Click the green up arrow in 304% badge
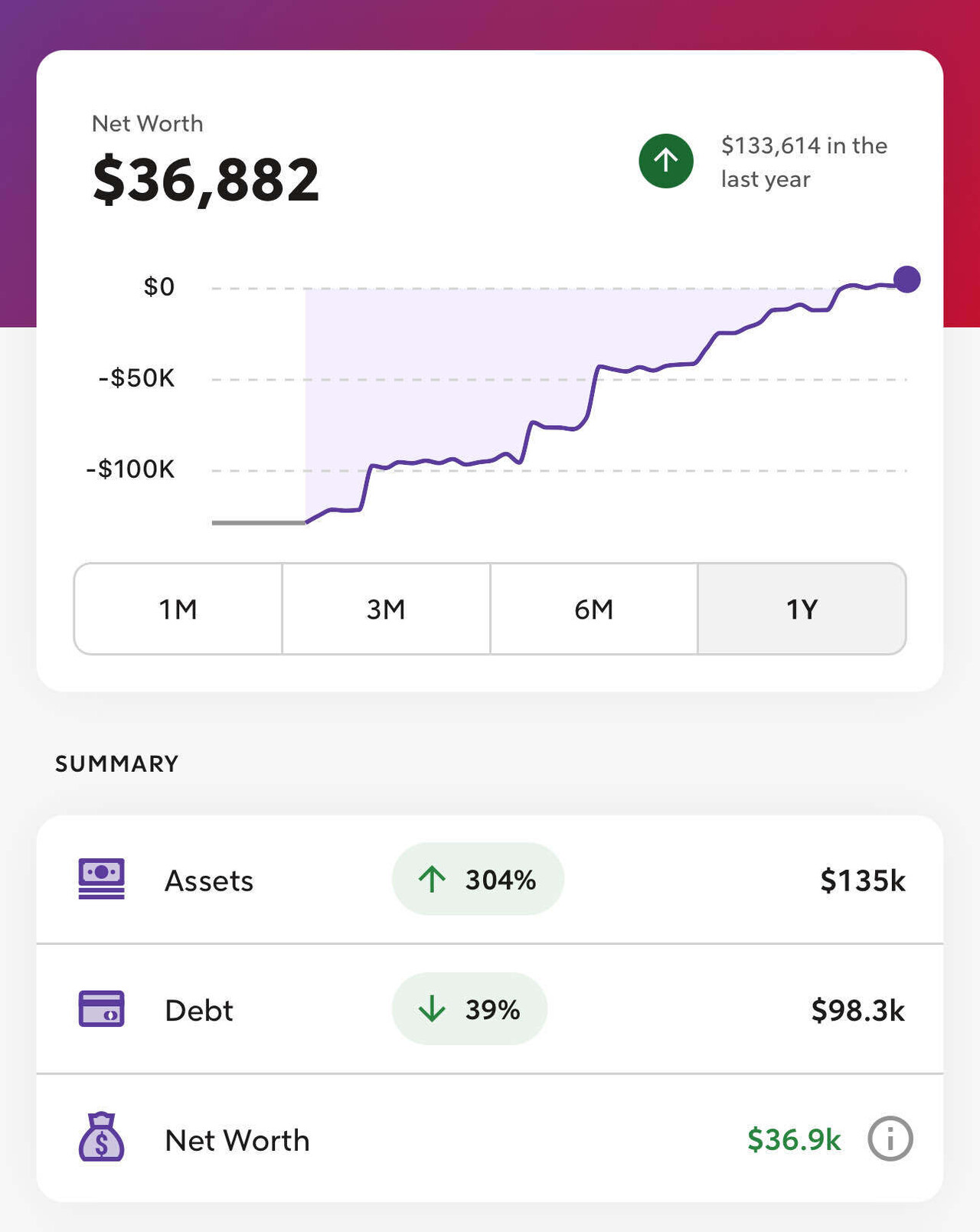980x1232 pixels. 433,879
